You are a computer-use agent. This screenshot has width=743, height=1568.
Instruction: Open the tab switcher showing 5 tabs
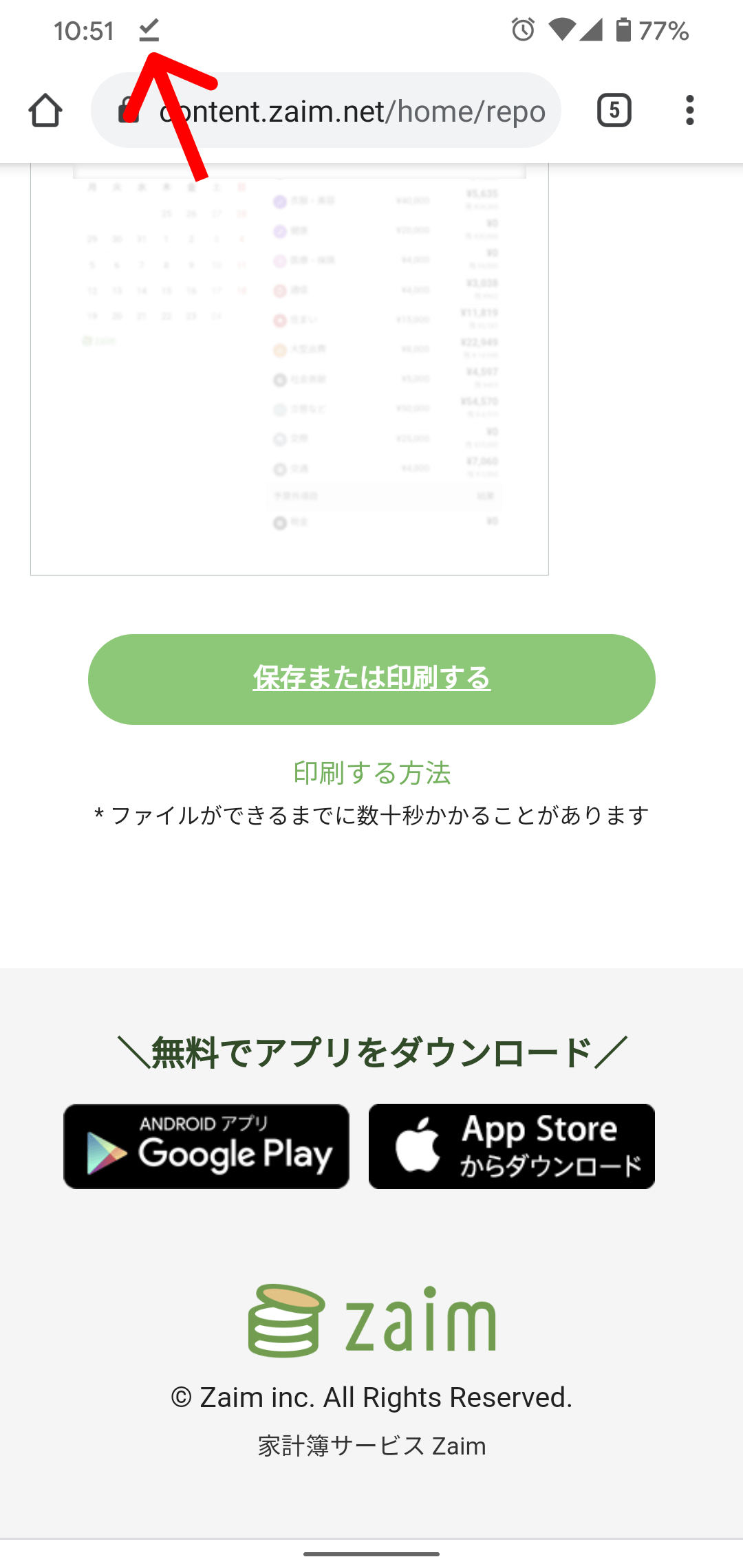click(614, 111)
